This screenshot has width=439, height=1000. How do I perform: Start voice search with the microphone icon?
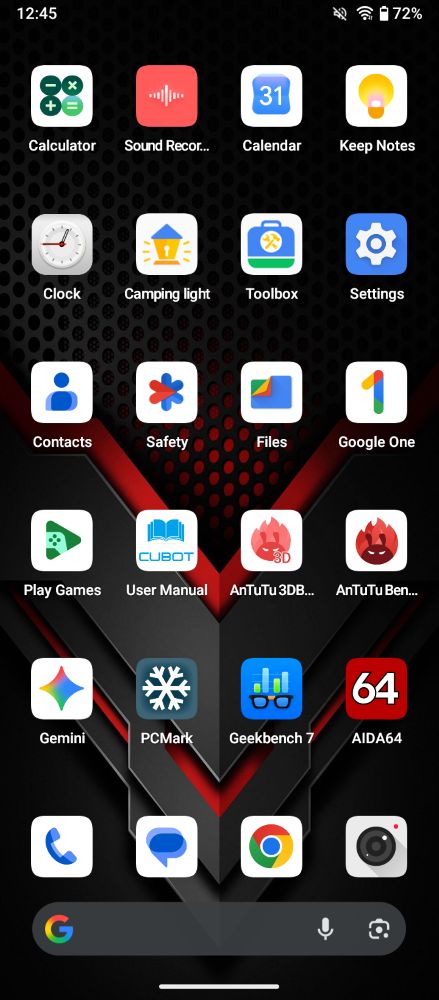325,929
